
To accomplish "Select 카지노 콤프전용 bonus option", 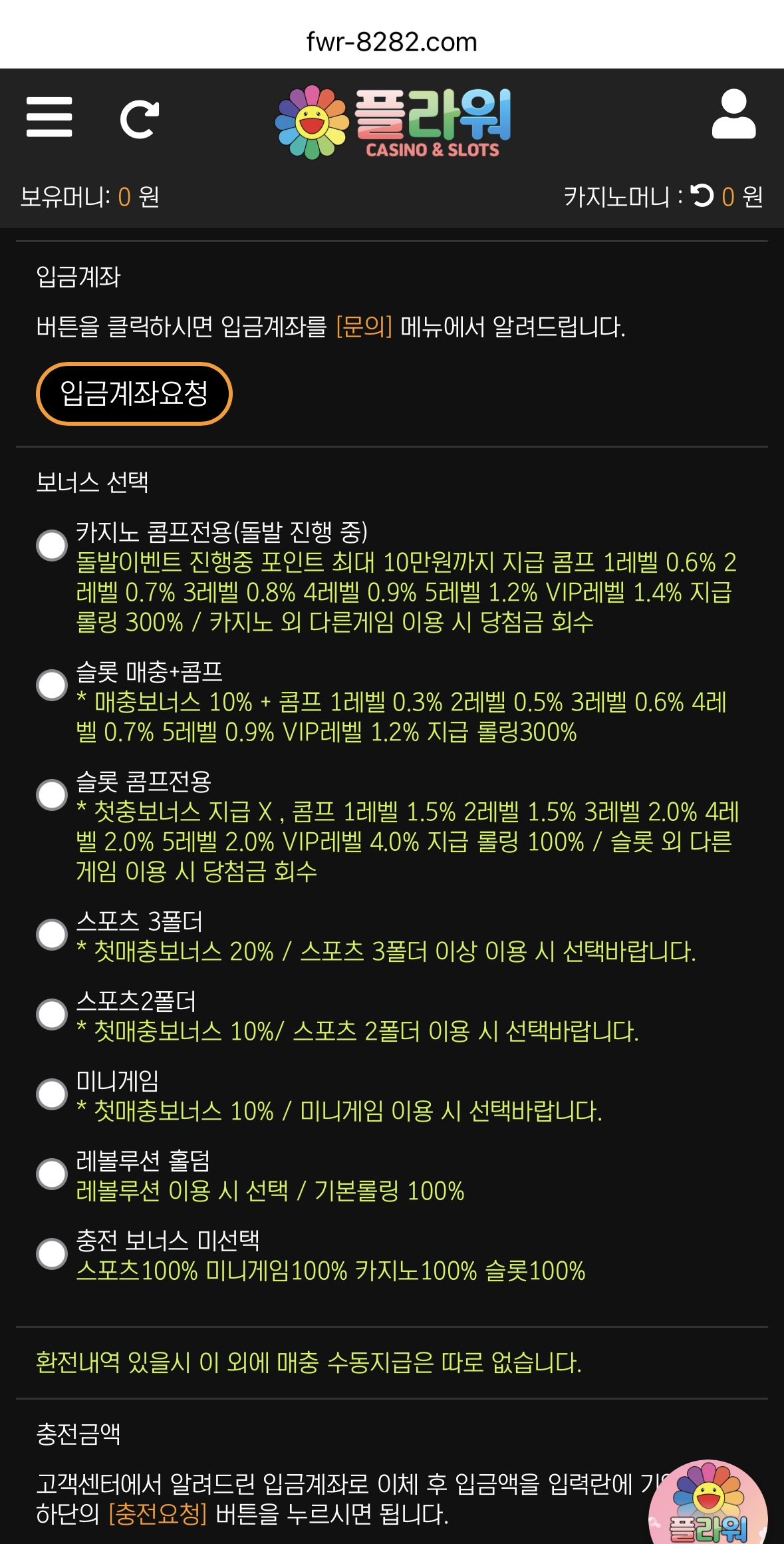I will click(52, 545).
